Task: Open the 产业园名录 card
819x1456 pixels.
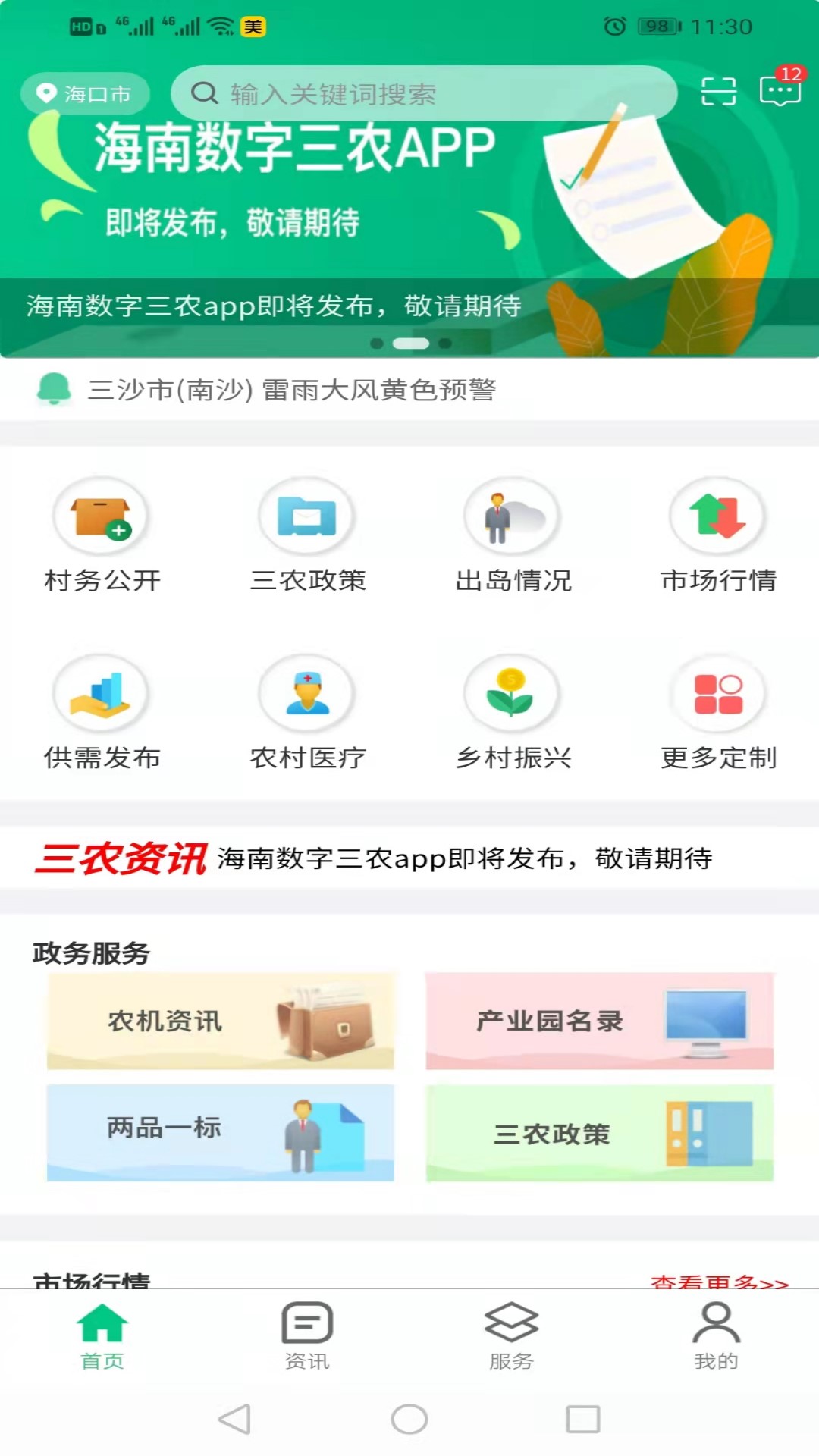Action: coord(599,1021)
